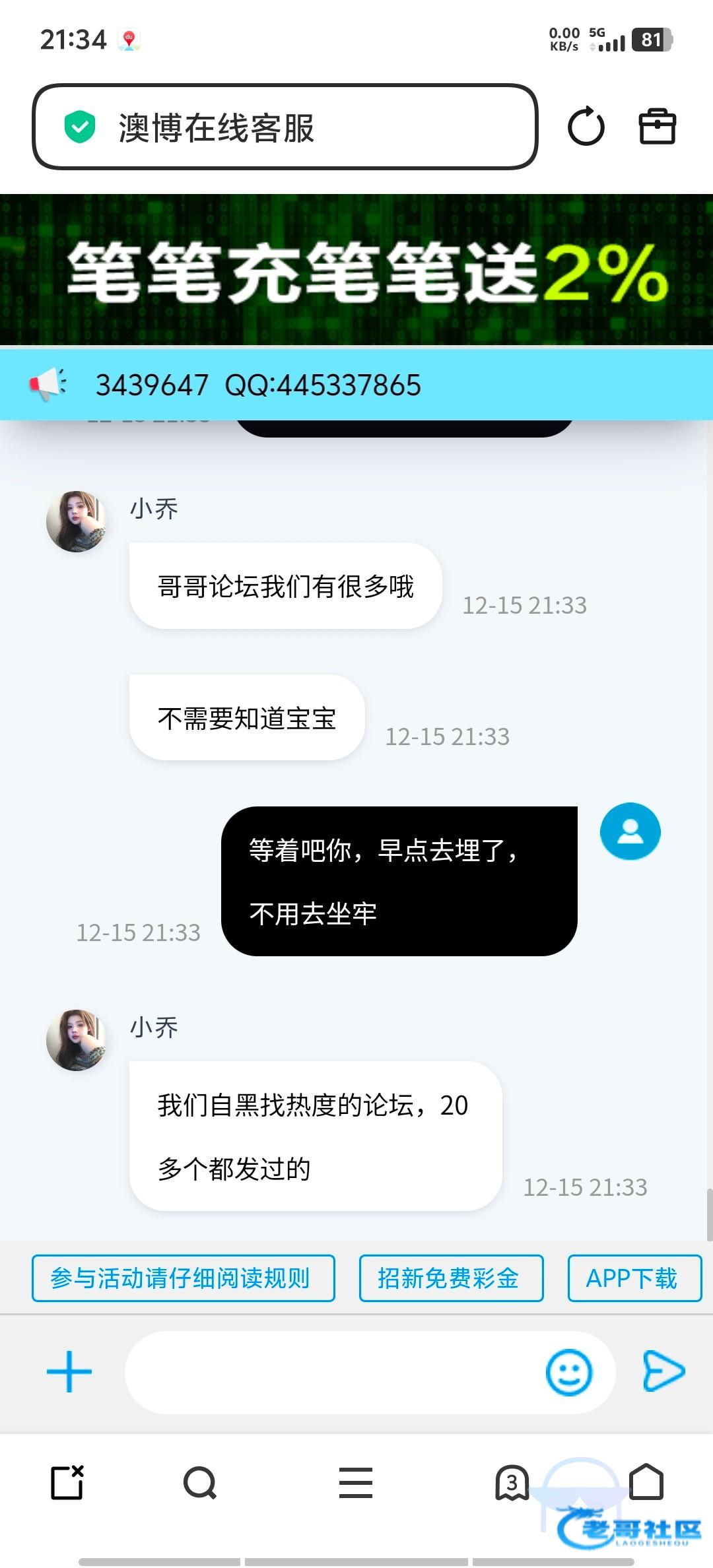View the 3 open browser tabs
This screenshot has height=1568, width=713.
click(512, 1483)
